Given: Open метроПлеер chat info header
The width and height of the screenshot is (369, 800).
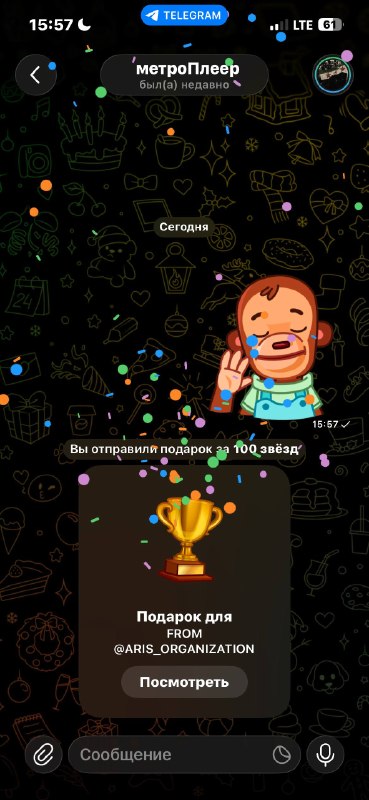Looking at the screenshot, I should tap(184, 75).
